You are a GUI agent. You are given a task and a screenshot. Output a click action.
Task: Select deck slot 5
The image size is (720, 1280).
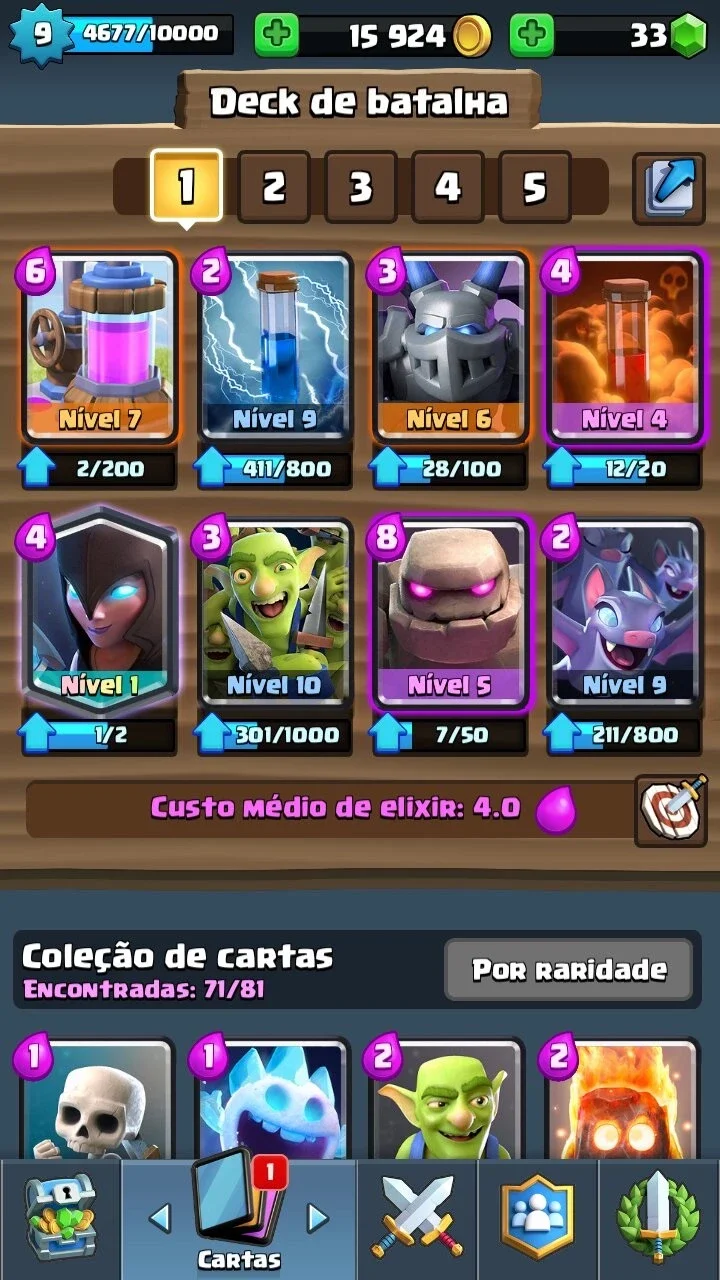click(535, 186)
